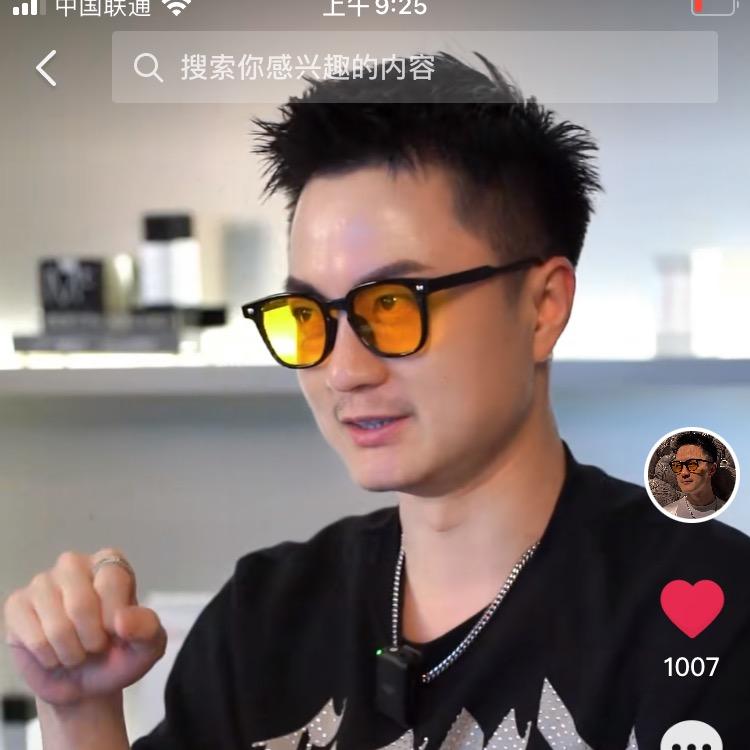Open the creator's profile avatar
Image resolution: width=750 pixels, height=750 pixels.
[x=691, y=475]
